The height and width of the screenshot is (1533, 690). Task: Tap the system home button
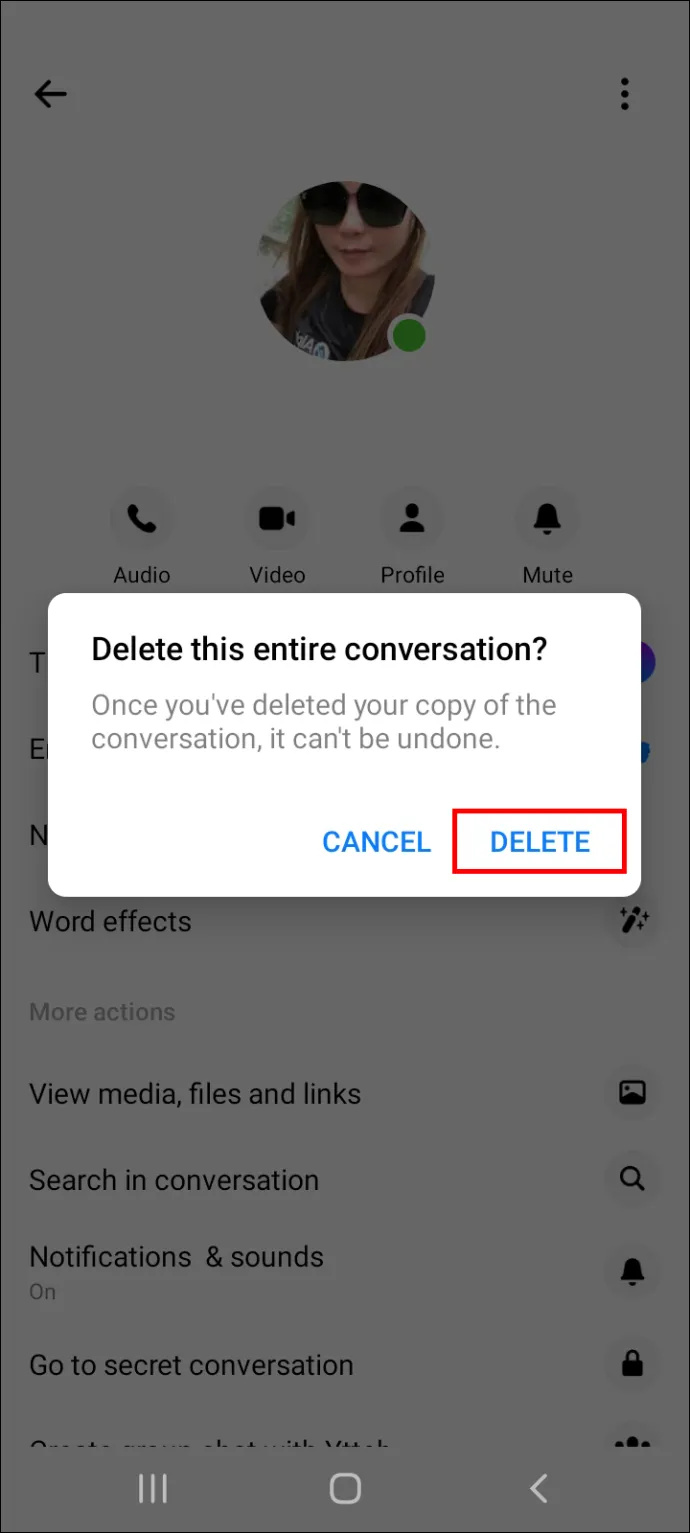coord(345,1489)
